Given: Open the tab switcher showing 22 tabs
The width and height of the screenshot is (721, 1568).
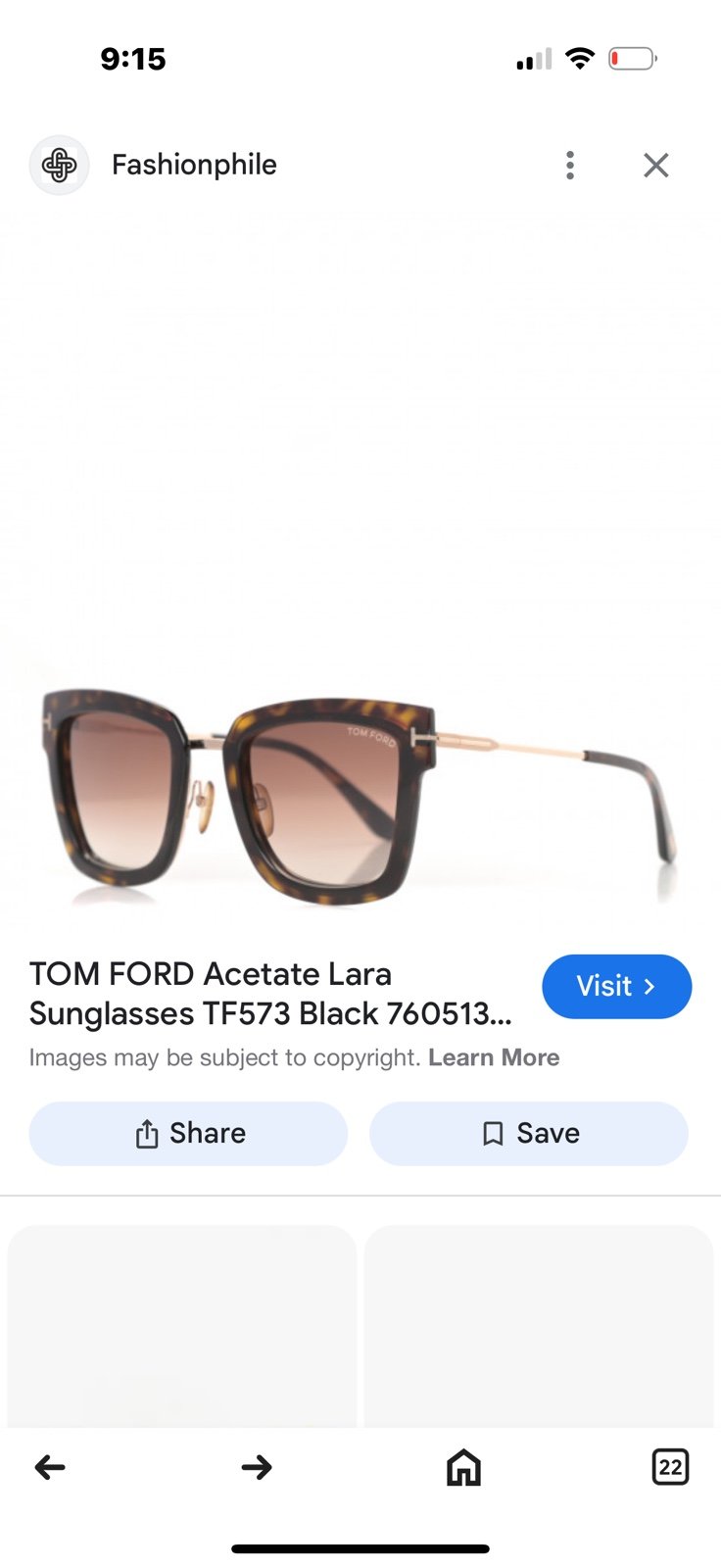Looking at the screenshot, I should click(x=671, y=1467).
